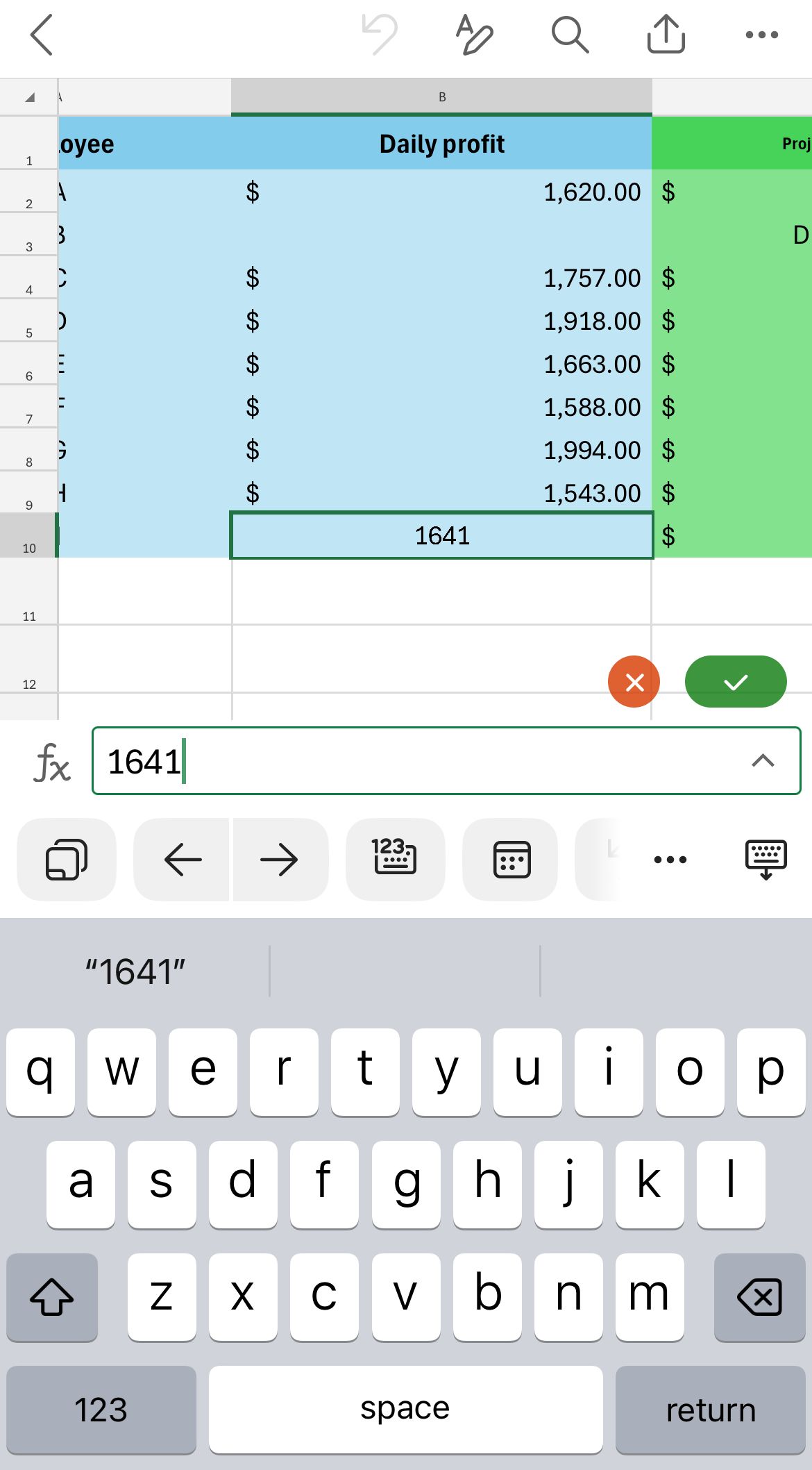This screenshot has width=812, height=1470.
Task: Tap the formula input showing 1641
Action: point(416,761)
